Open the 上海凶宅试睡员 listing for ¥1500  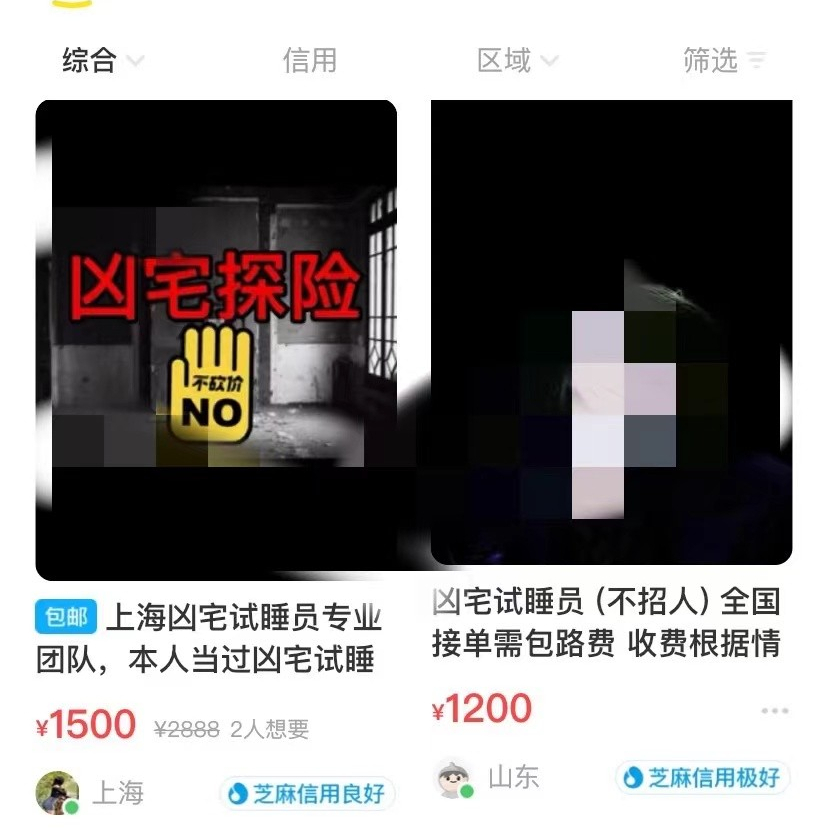216,340
